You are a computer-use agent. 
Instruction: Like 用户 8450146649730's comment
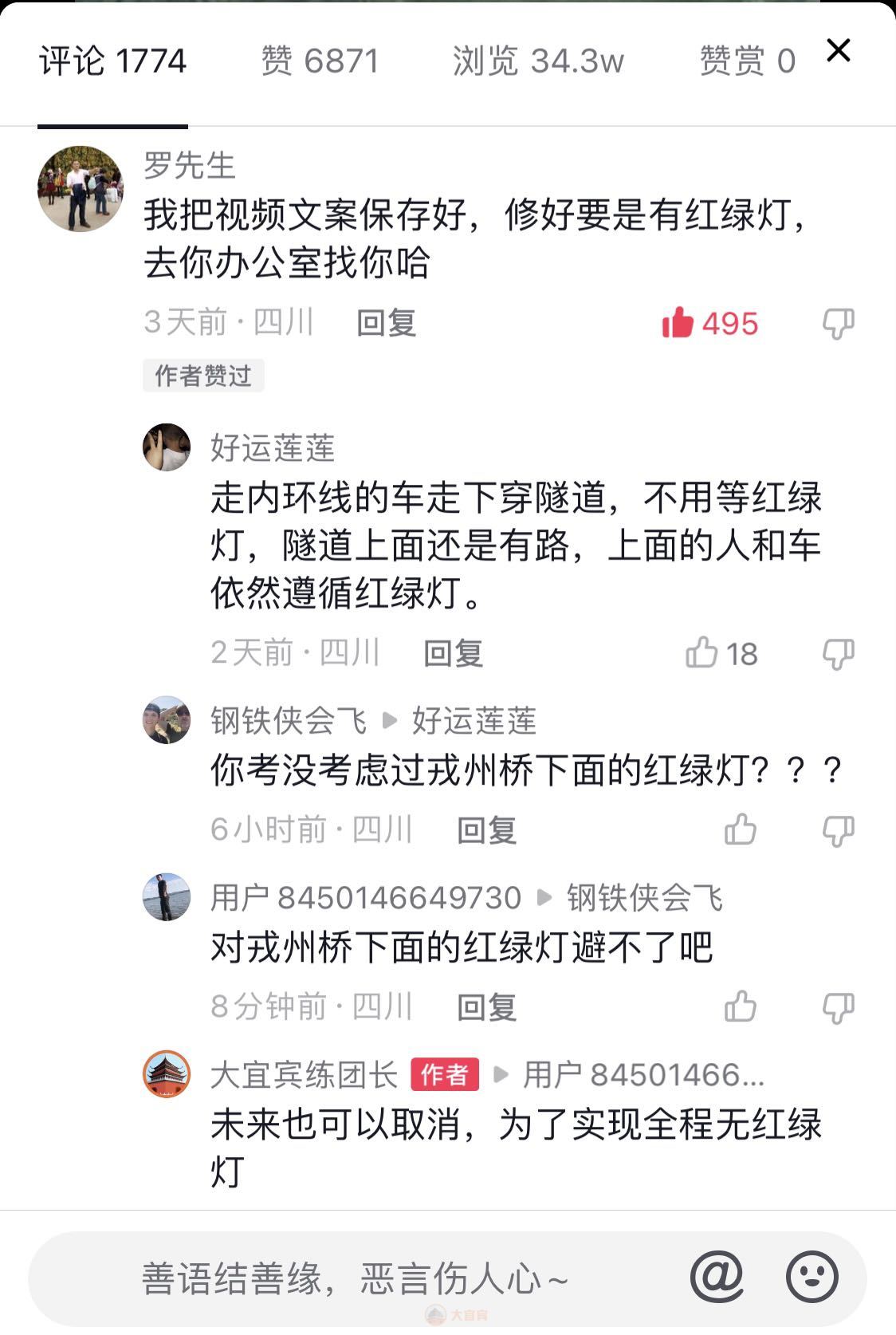[740, 1006]
